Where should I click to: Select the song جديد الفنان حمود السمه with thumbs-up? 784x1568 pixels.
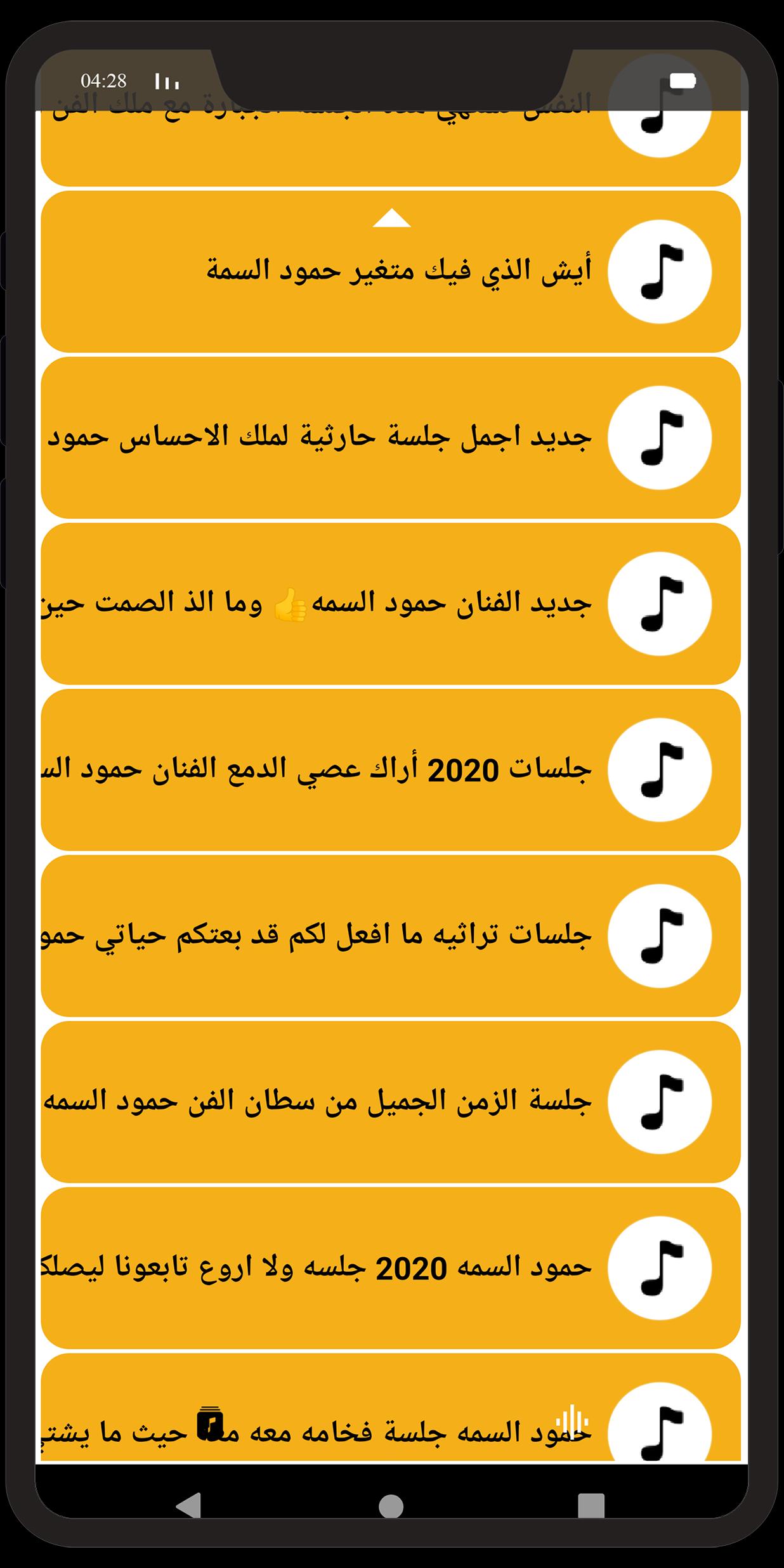391,604
